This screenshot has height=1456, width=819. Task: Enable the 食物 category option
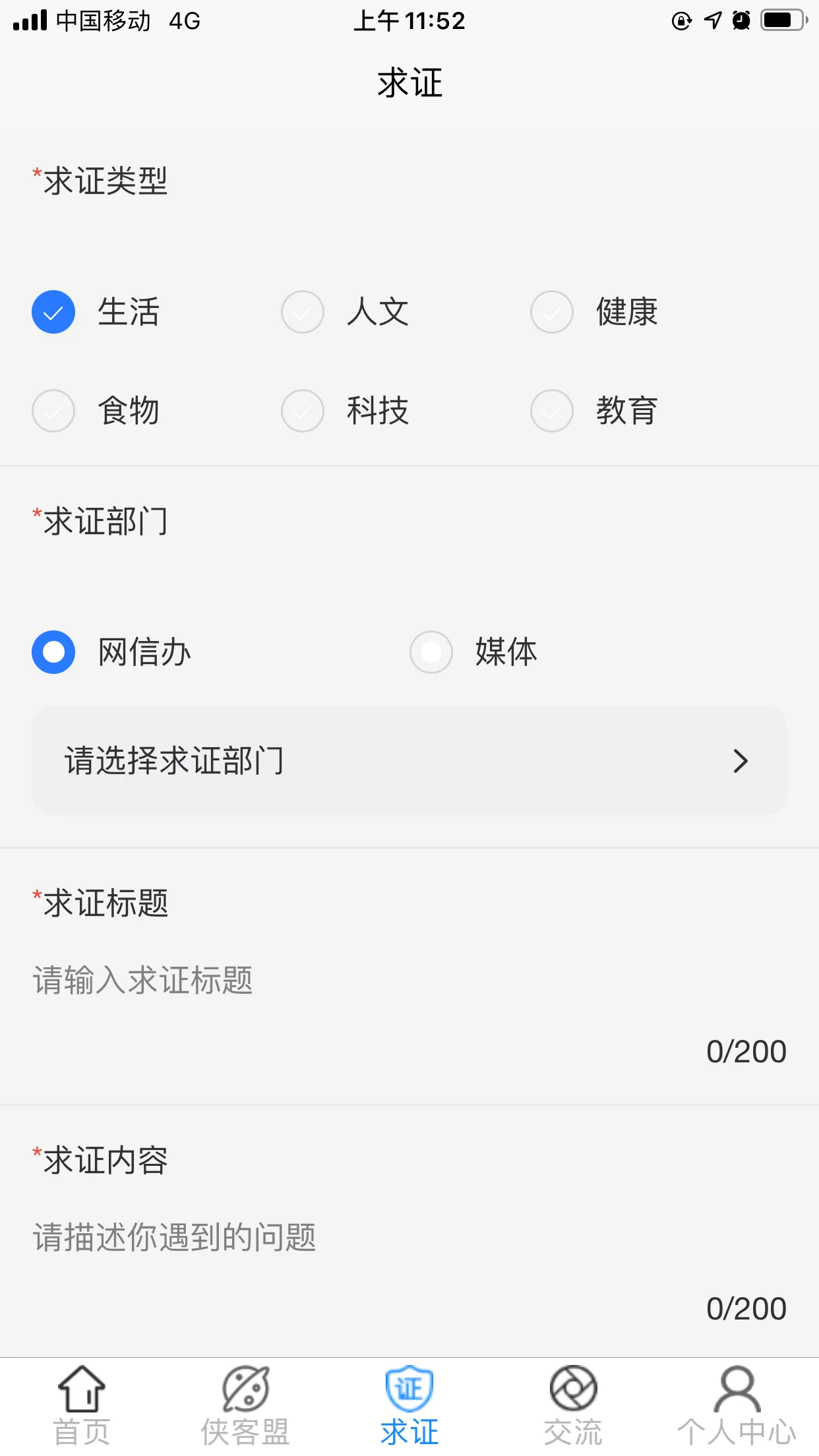coord(53,410)
